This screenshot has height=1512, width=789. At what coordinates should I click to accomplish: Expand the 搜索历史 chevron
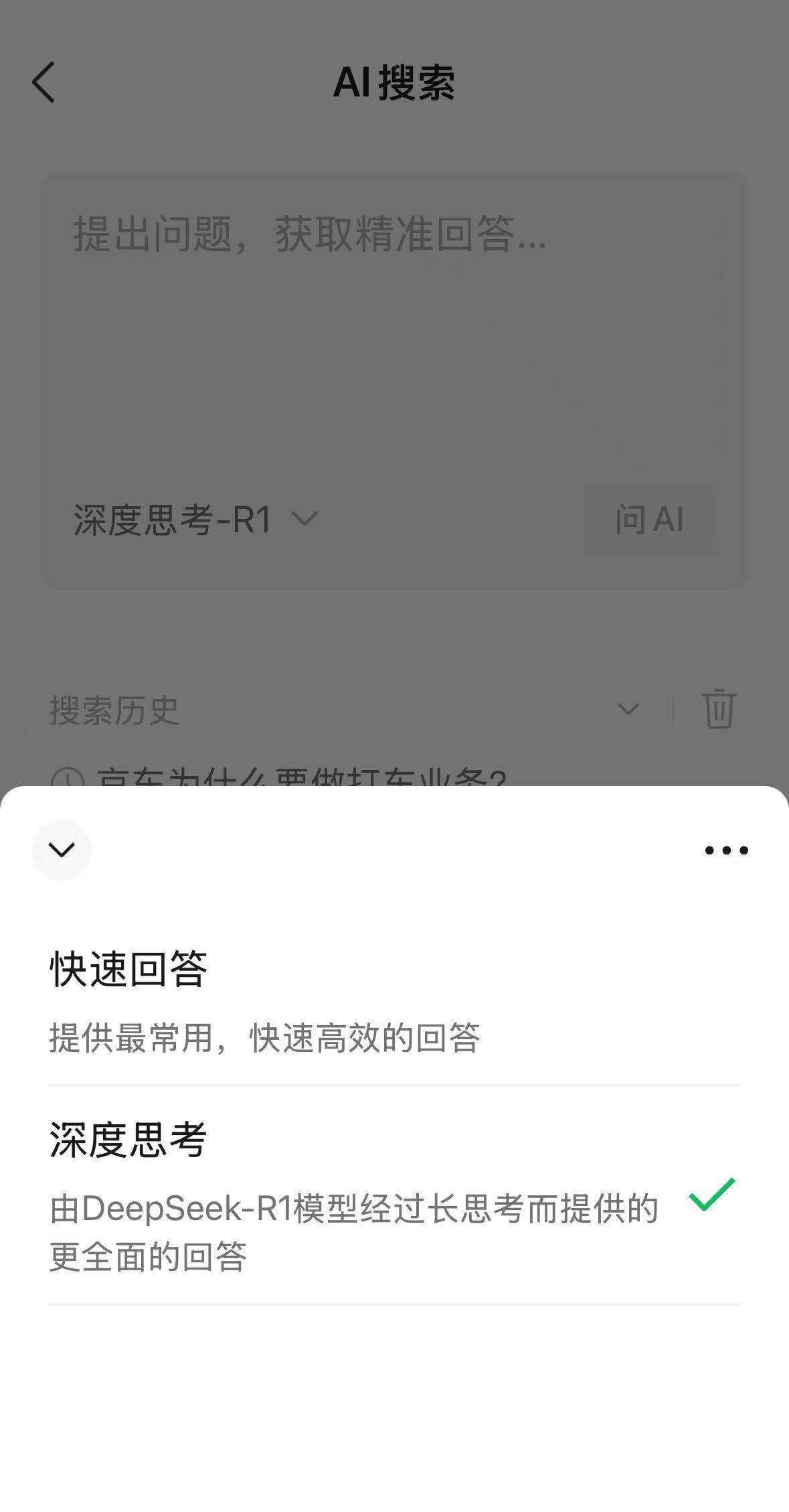(628, 708)
